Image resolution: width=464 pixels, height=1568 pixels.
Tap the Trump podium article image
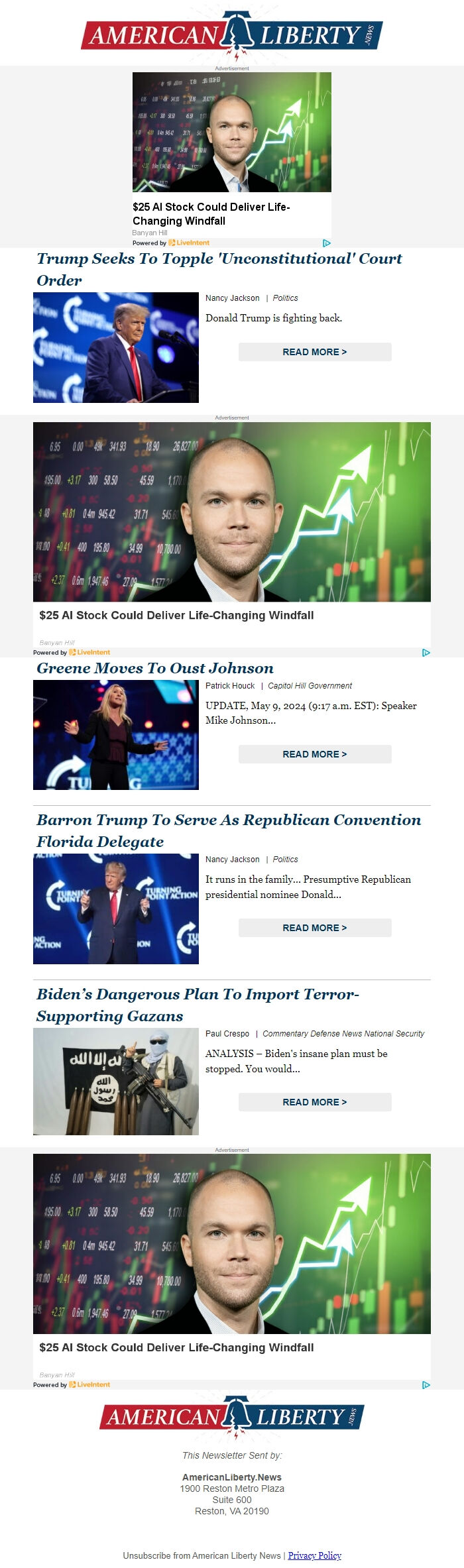(x=116, y=347)
